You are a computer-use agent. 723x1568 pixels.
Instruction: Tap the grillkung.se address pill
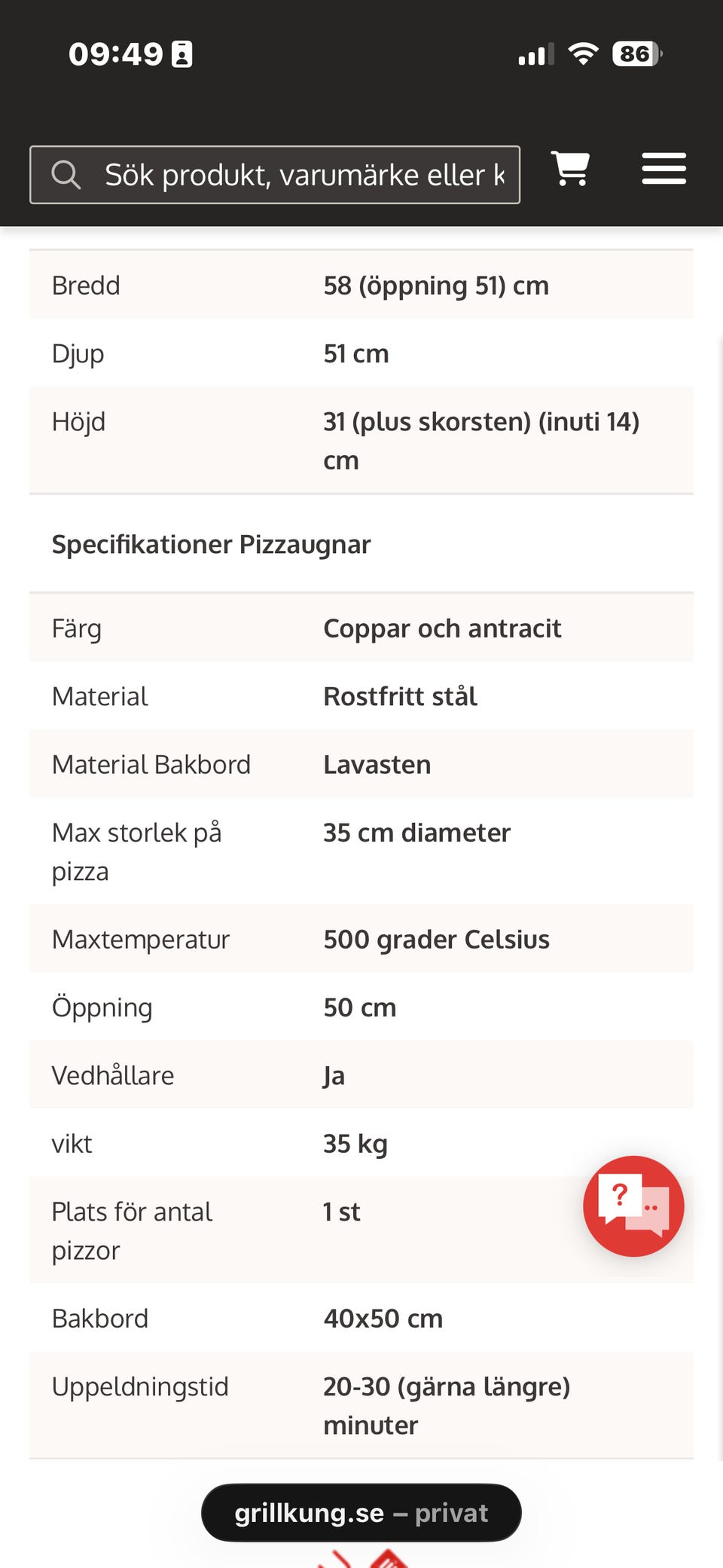click(x=361, y=1512)
